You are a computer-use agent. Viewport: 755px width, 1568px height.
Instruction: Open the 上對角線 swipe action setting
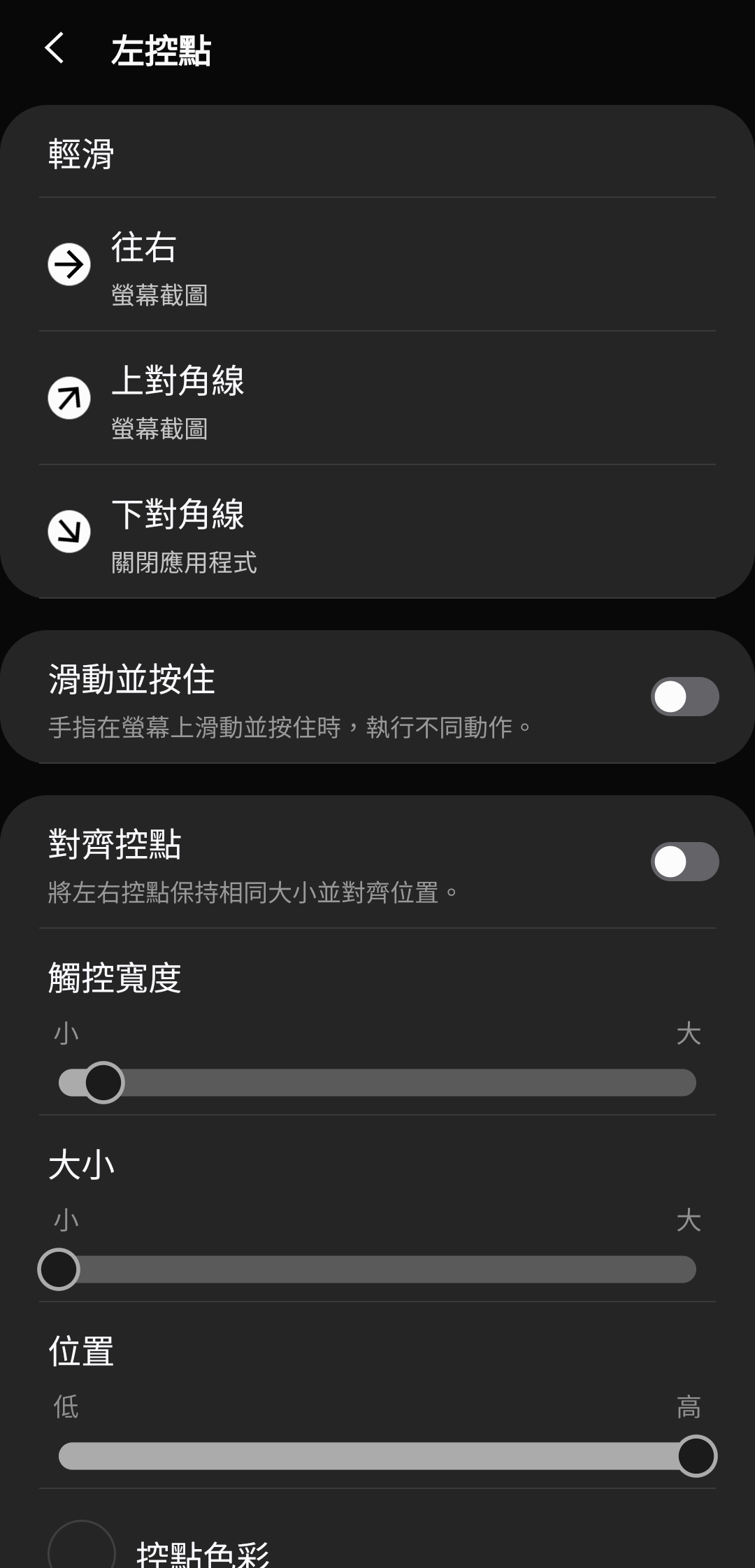(377, 398)
